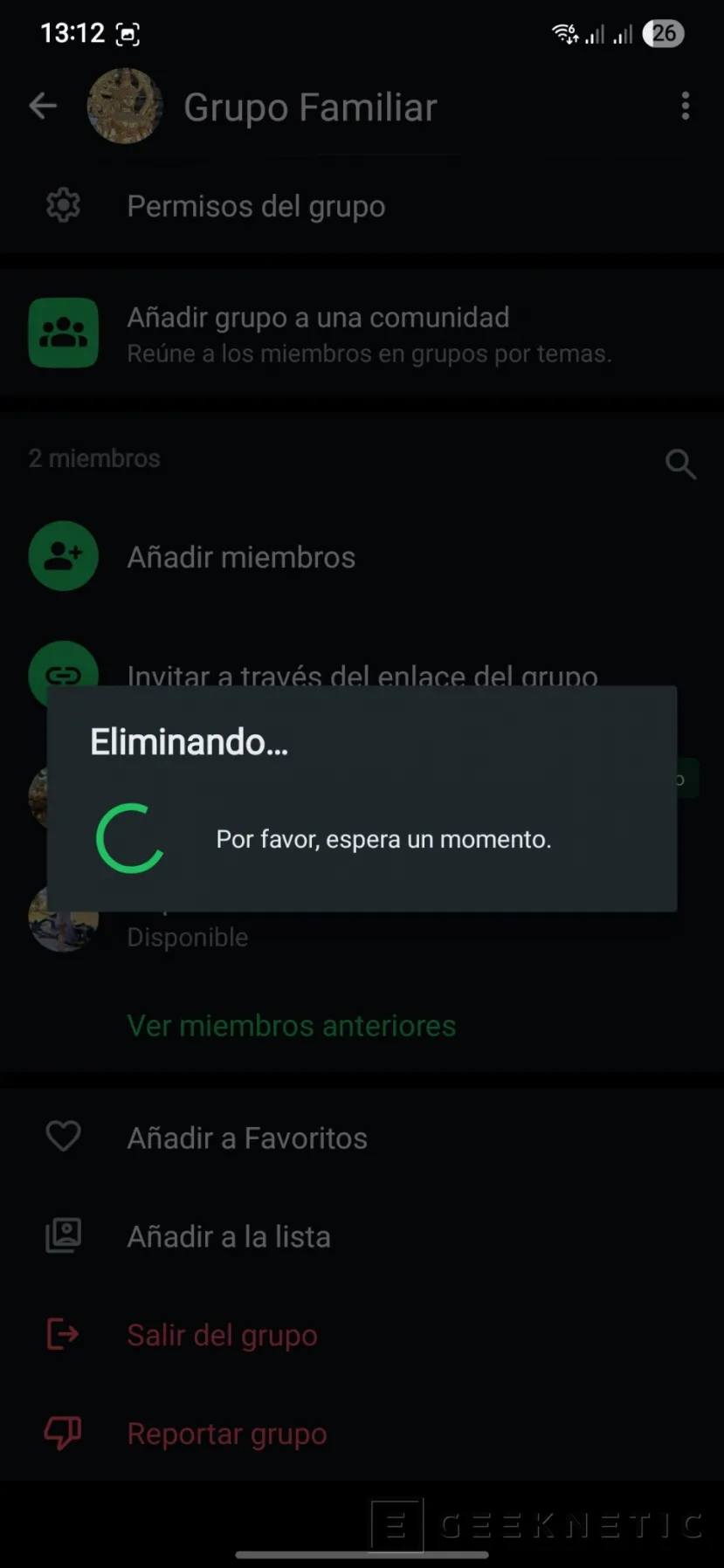The image size is (724, 1568).
Task: Tap the heart icon for Favoritos
Action: [62, 1136]
